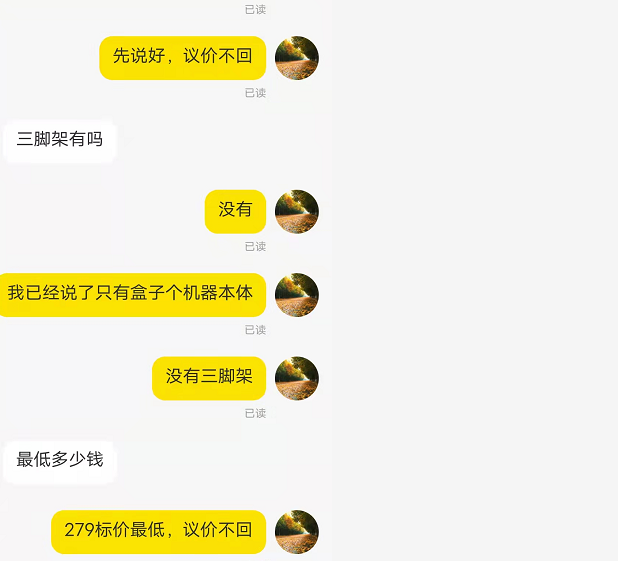Tap avatar beside '我已经说了只有盒子个机器本体'

click(x=296, y=295)
